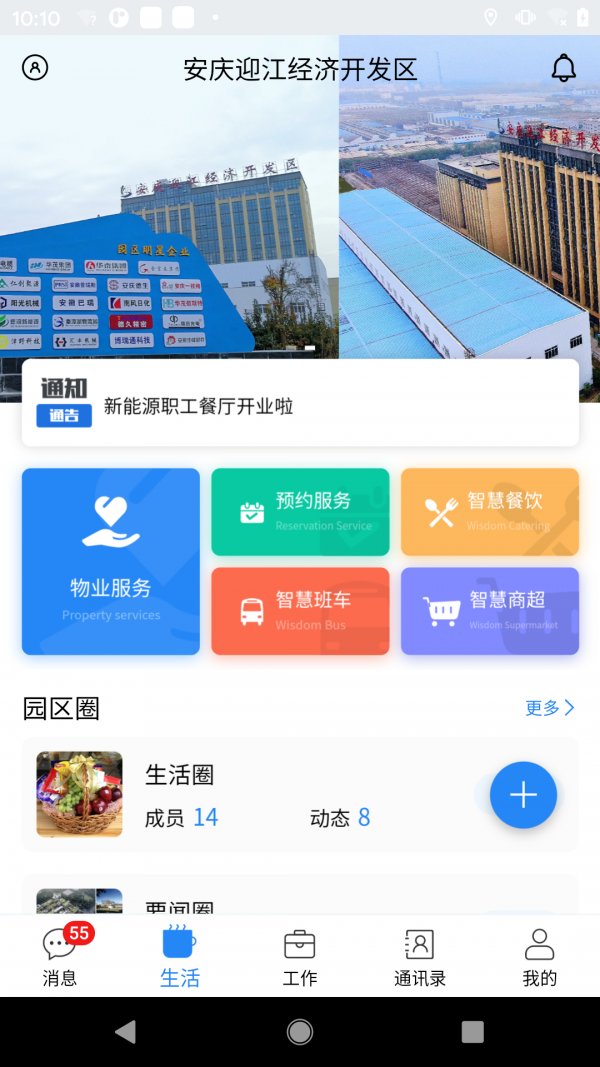
Task: Tap the system back button
Action: coord(125,1032)
